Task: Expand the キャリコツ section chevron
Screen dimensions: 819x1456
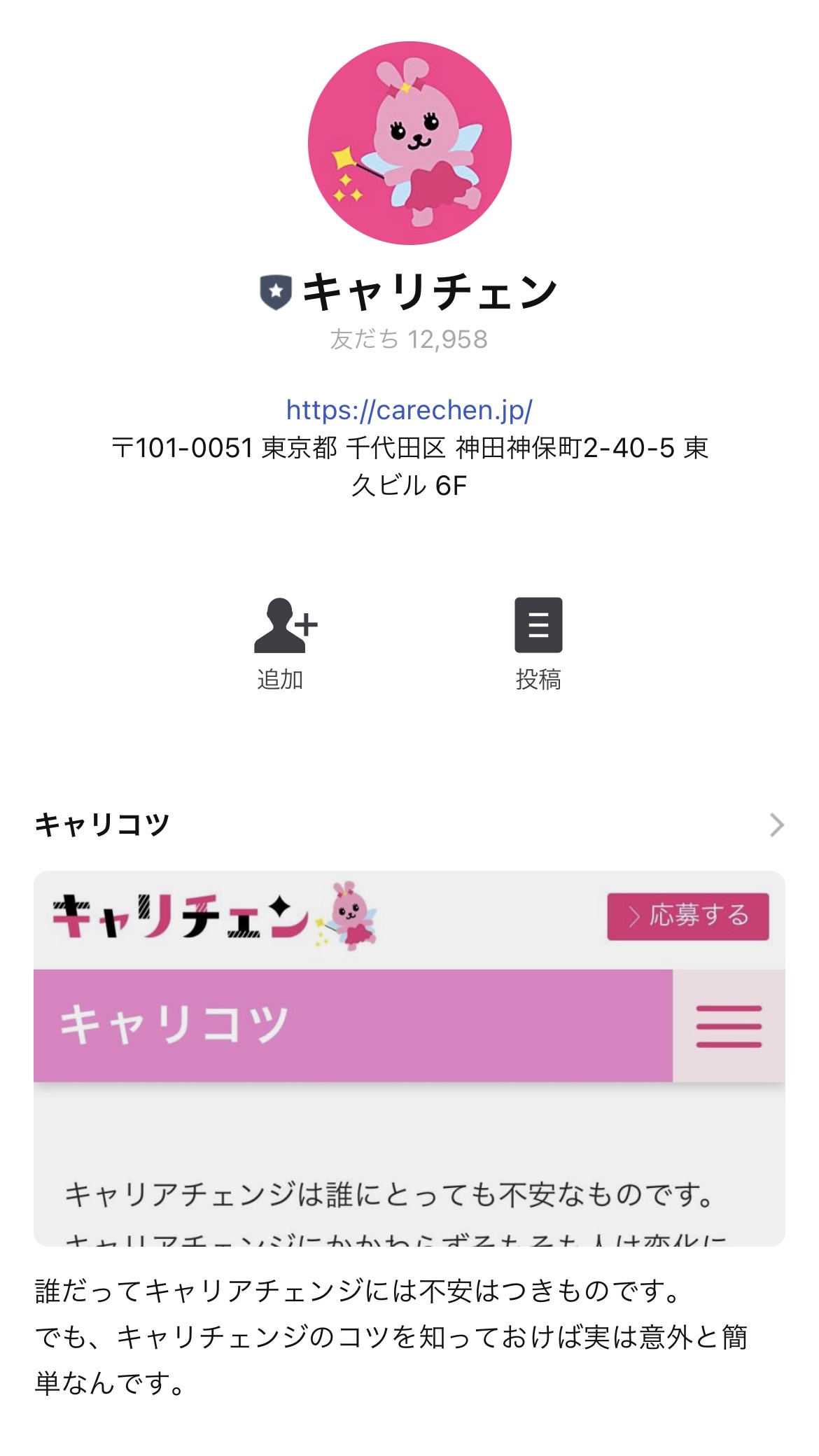Action: coord(776,825)
